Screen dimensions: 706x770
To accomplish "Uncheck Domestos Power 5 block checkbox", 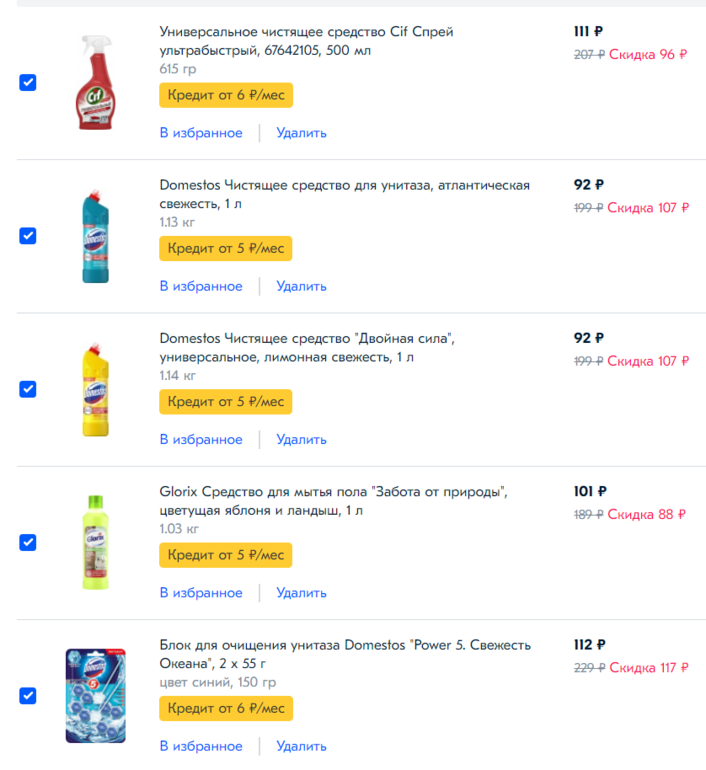I will (x=28, y=695).
